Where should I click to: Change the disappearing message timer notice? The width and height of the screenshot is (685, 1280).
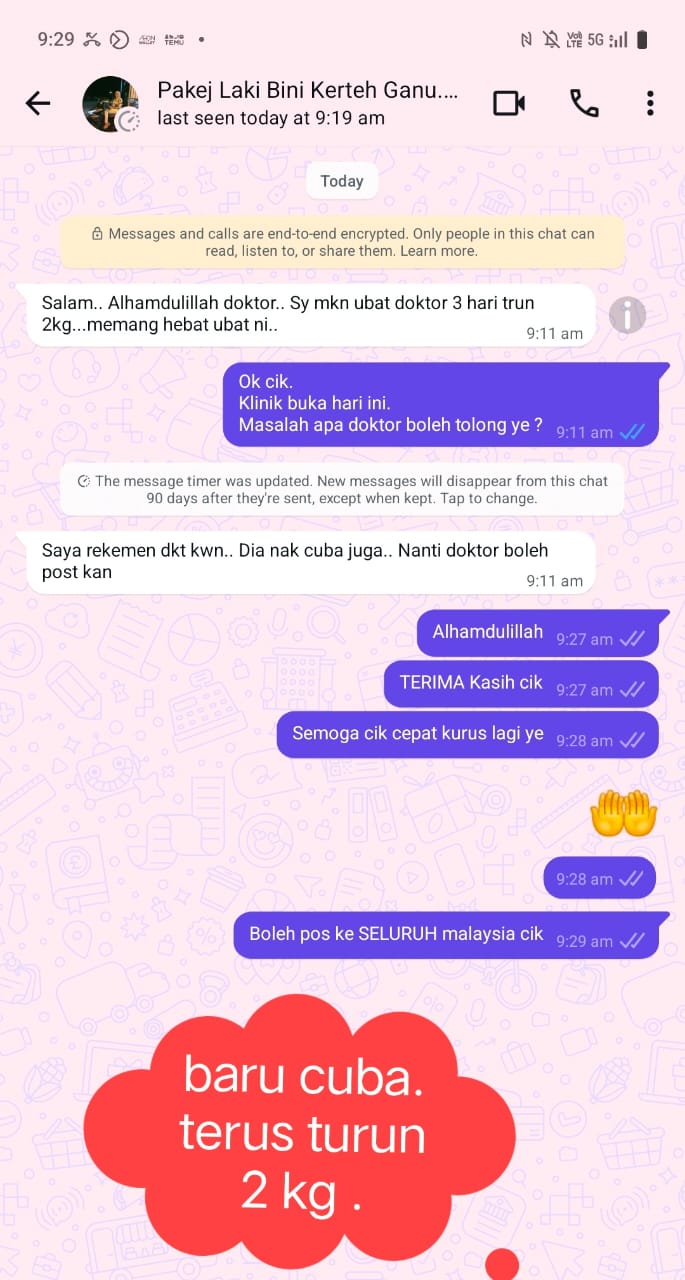[342, 489]
